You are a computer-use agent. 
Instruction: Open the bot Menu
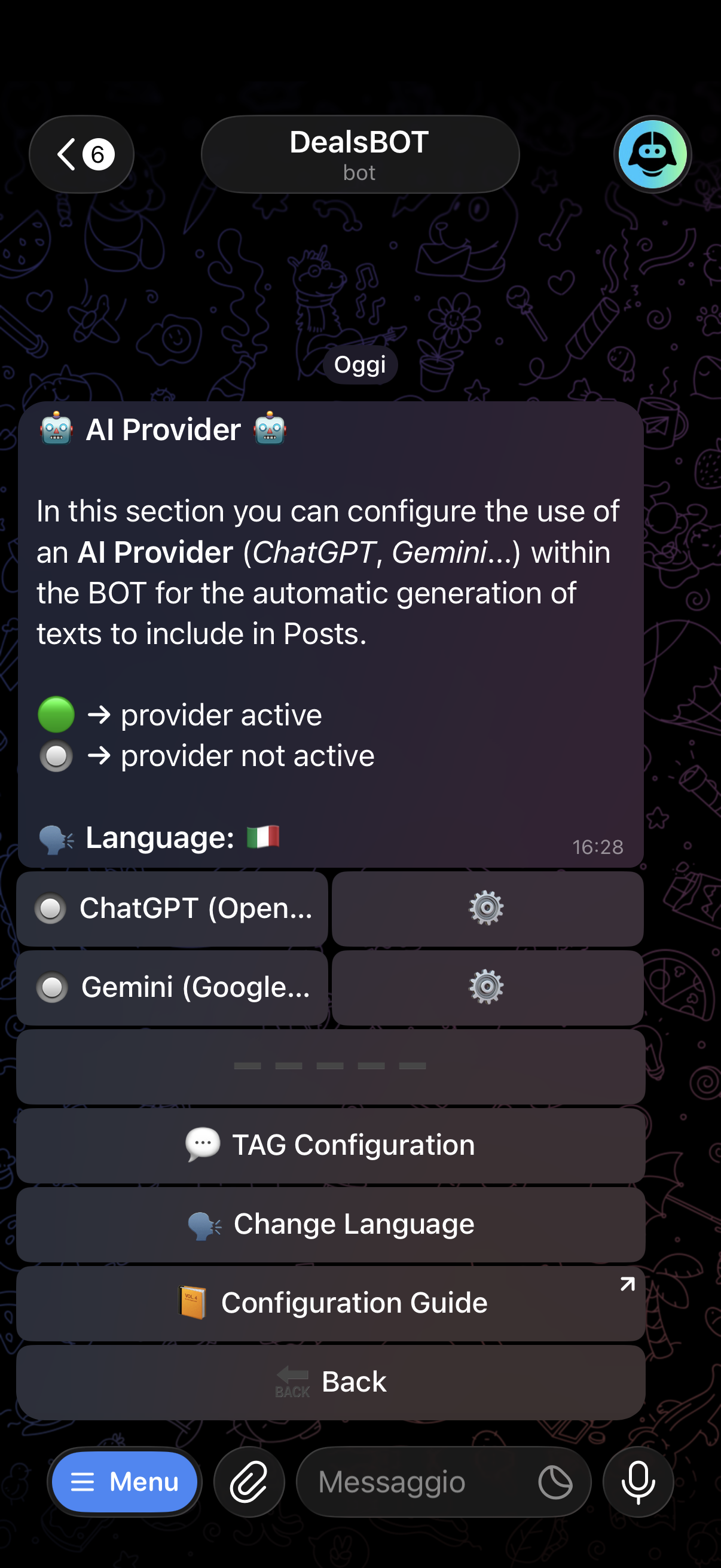125,1481
